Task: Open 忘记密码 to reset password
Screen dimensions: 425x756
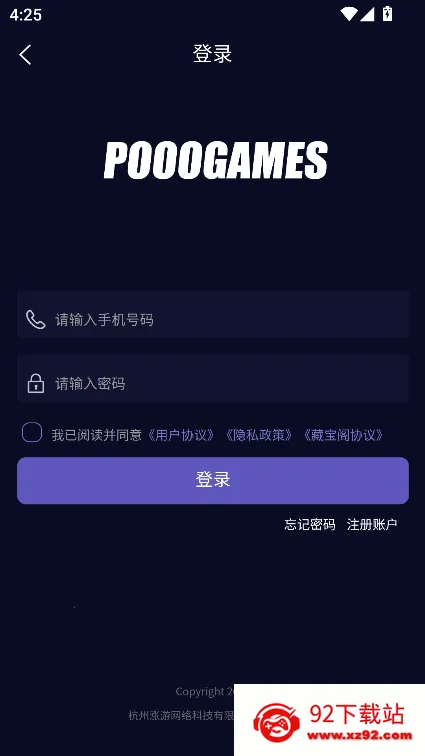Action: tap(310, 524)
